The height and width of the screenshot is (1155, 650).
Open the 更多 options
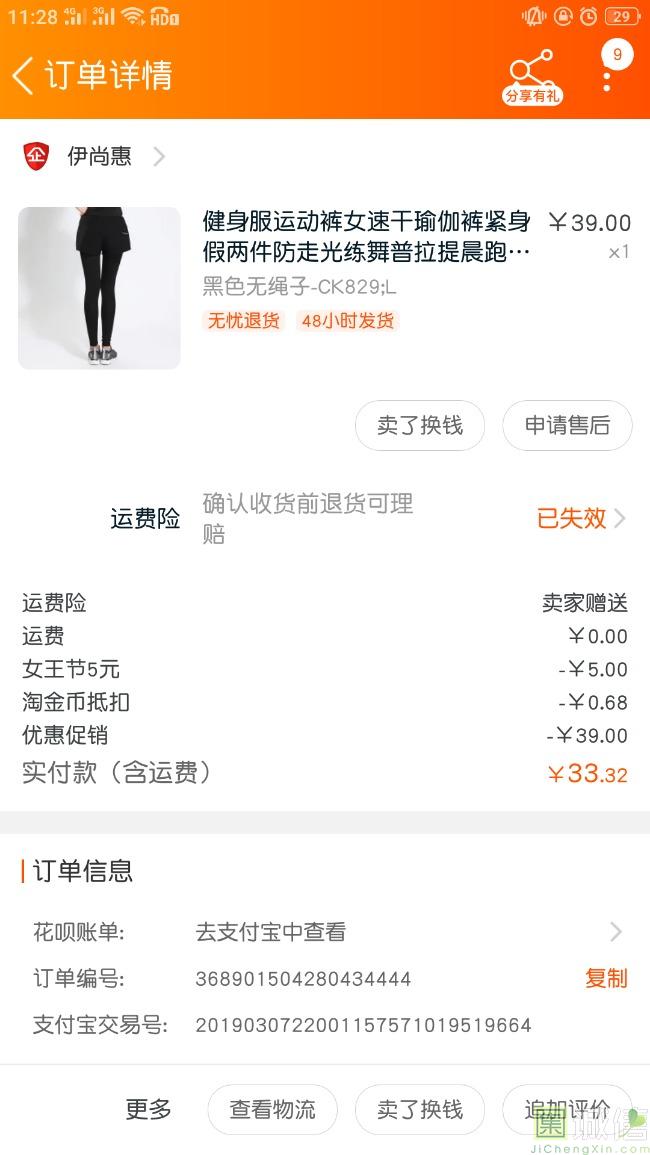[148, 1109]
